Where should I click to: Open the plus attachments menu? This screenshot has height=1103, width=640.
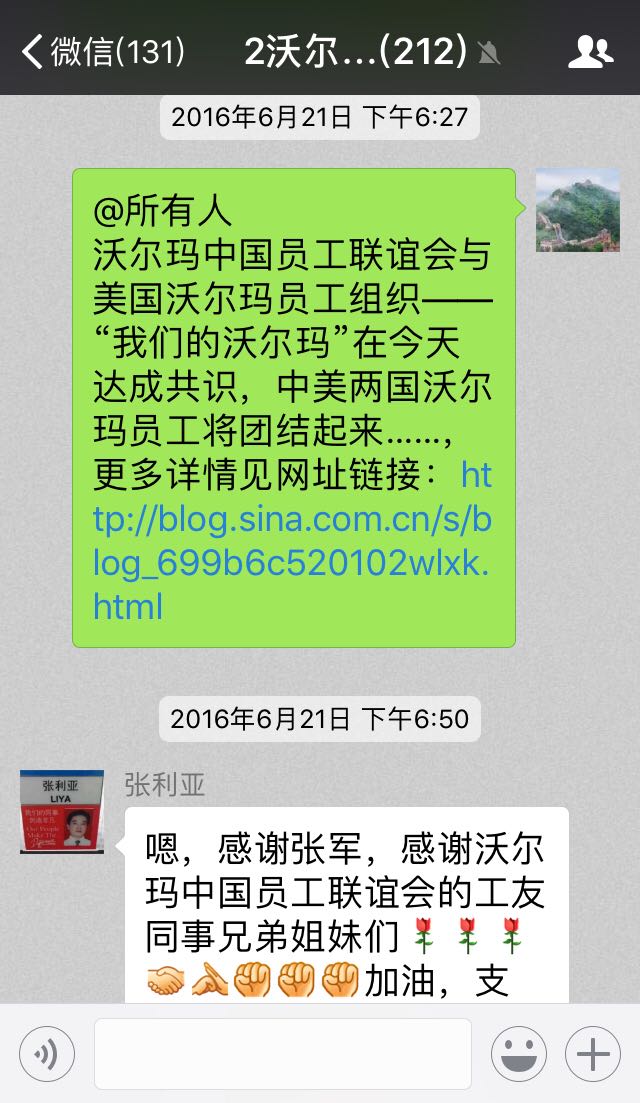tap(593, 1053)
